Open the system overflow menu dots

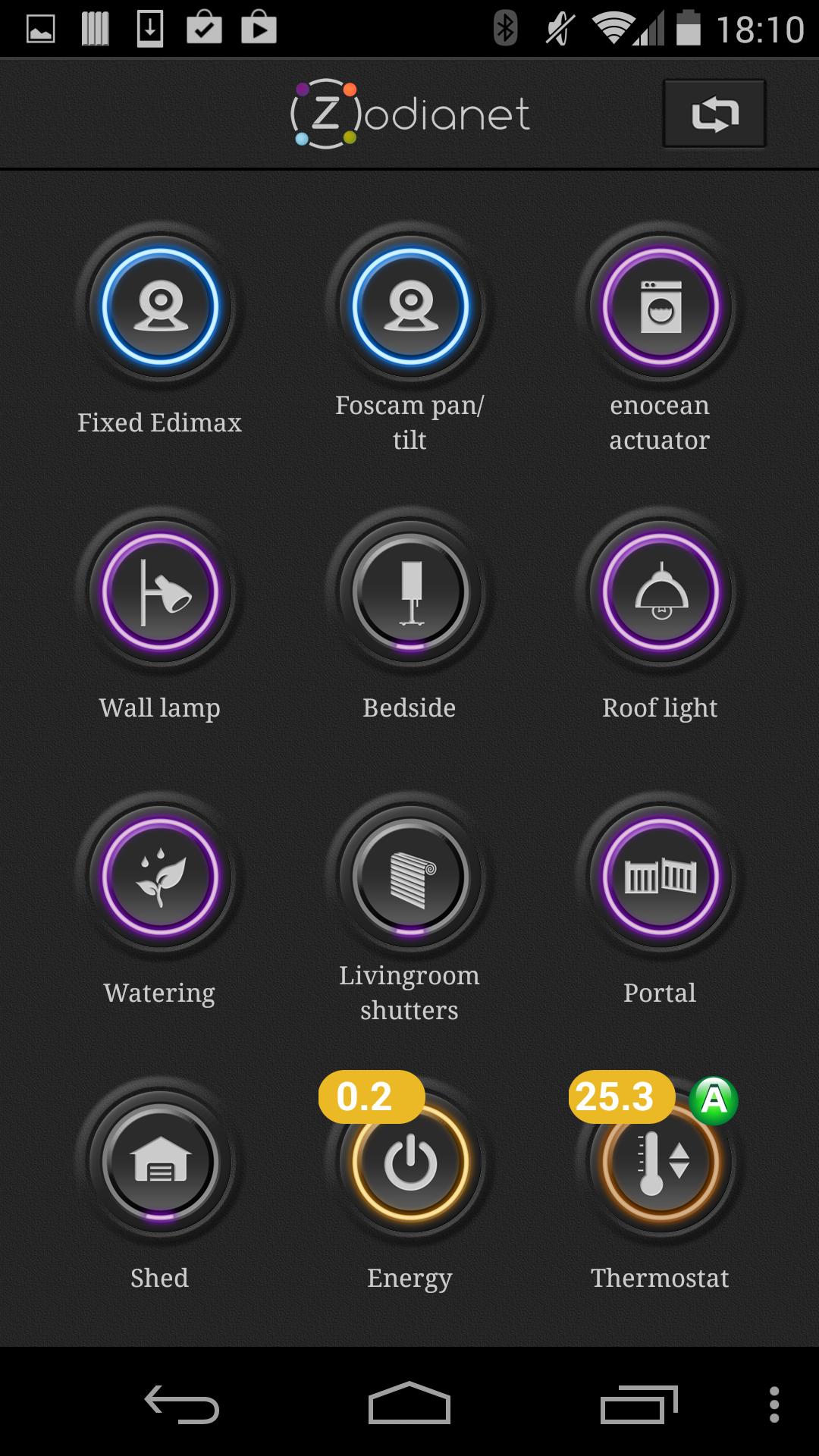[x=773, y=1404]
